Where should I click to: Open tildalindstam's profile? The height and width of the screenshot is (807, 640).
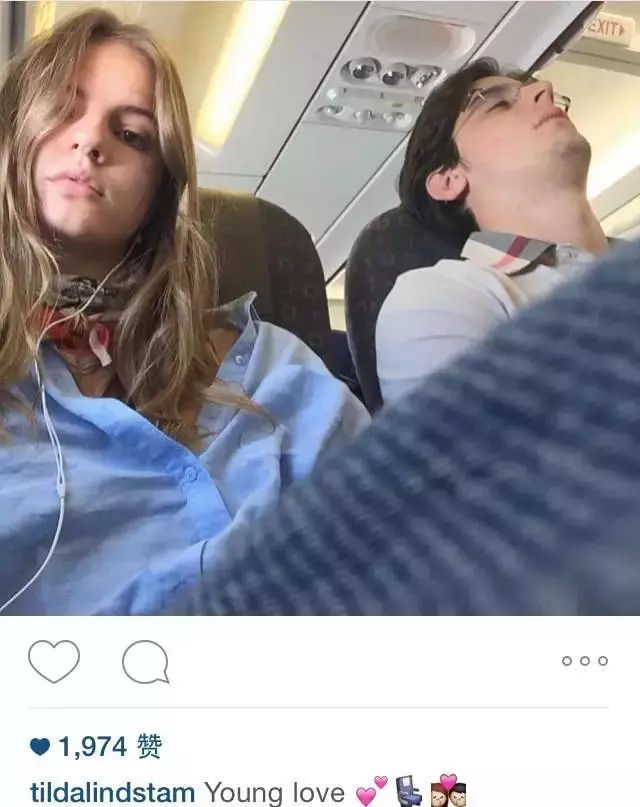(112, 793)
